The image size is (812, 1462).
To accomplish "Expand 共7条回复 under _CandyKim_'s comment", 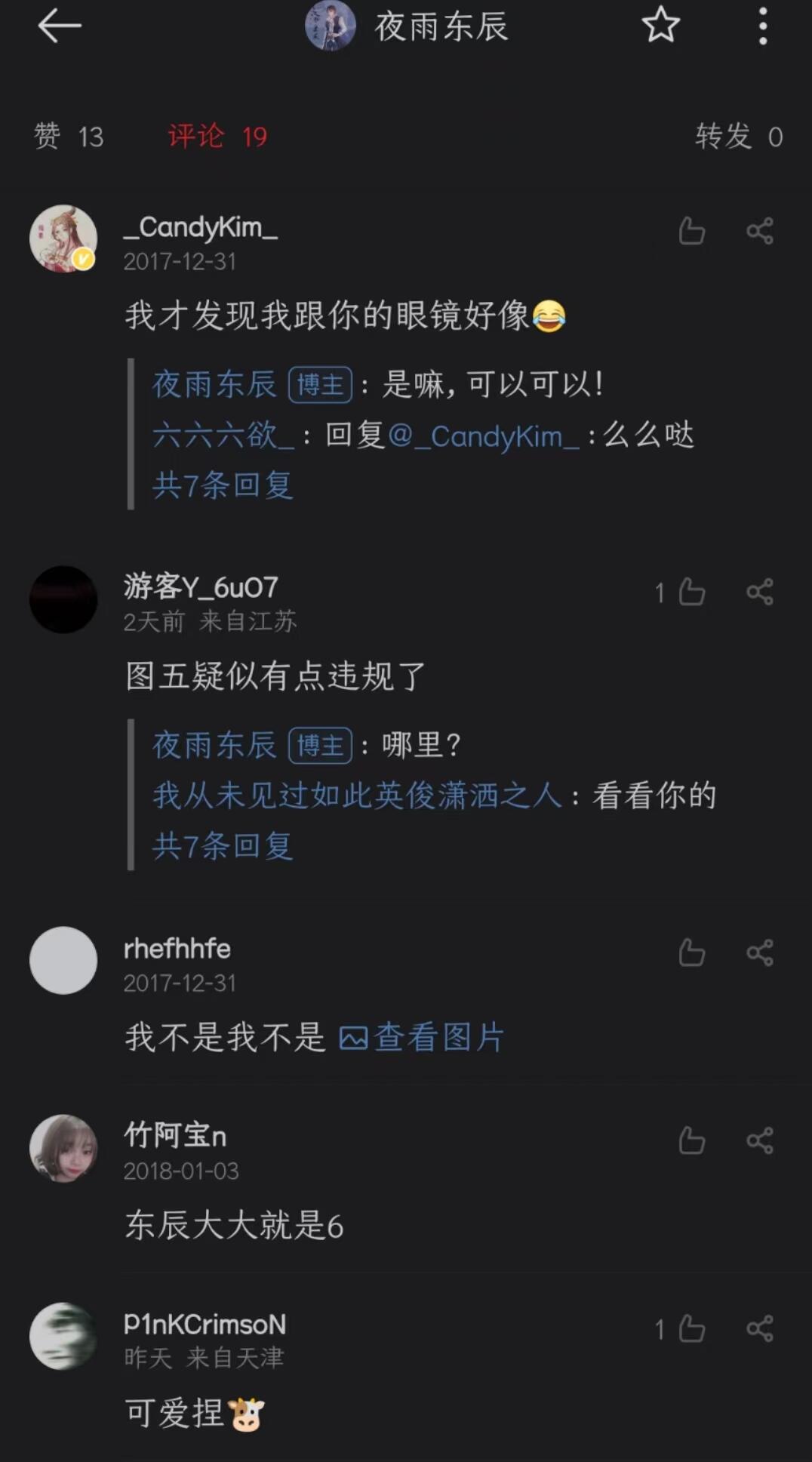I will [223, 485].
